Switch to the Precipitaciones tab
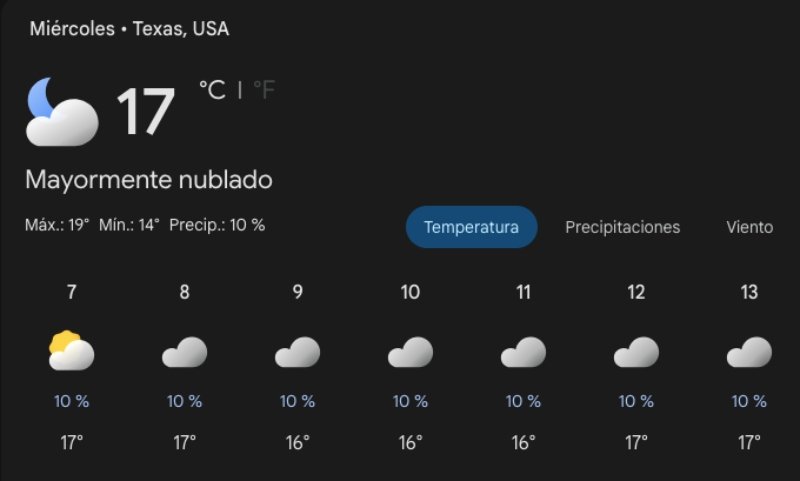800x481 pixels. (622, 227)
